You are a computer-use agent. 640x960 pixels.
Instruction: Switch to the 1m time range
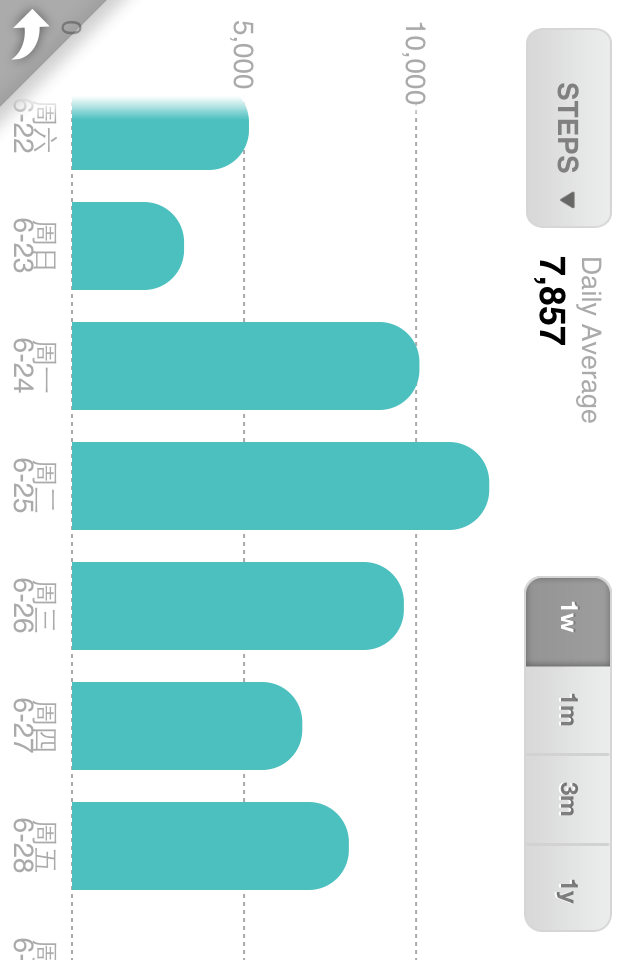pyautogui.click(x=567, y=710)
